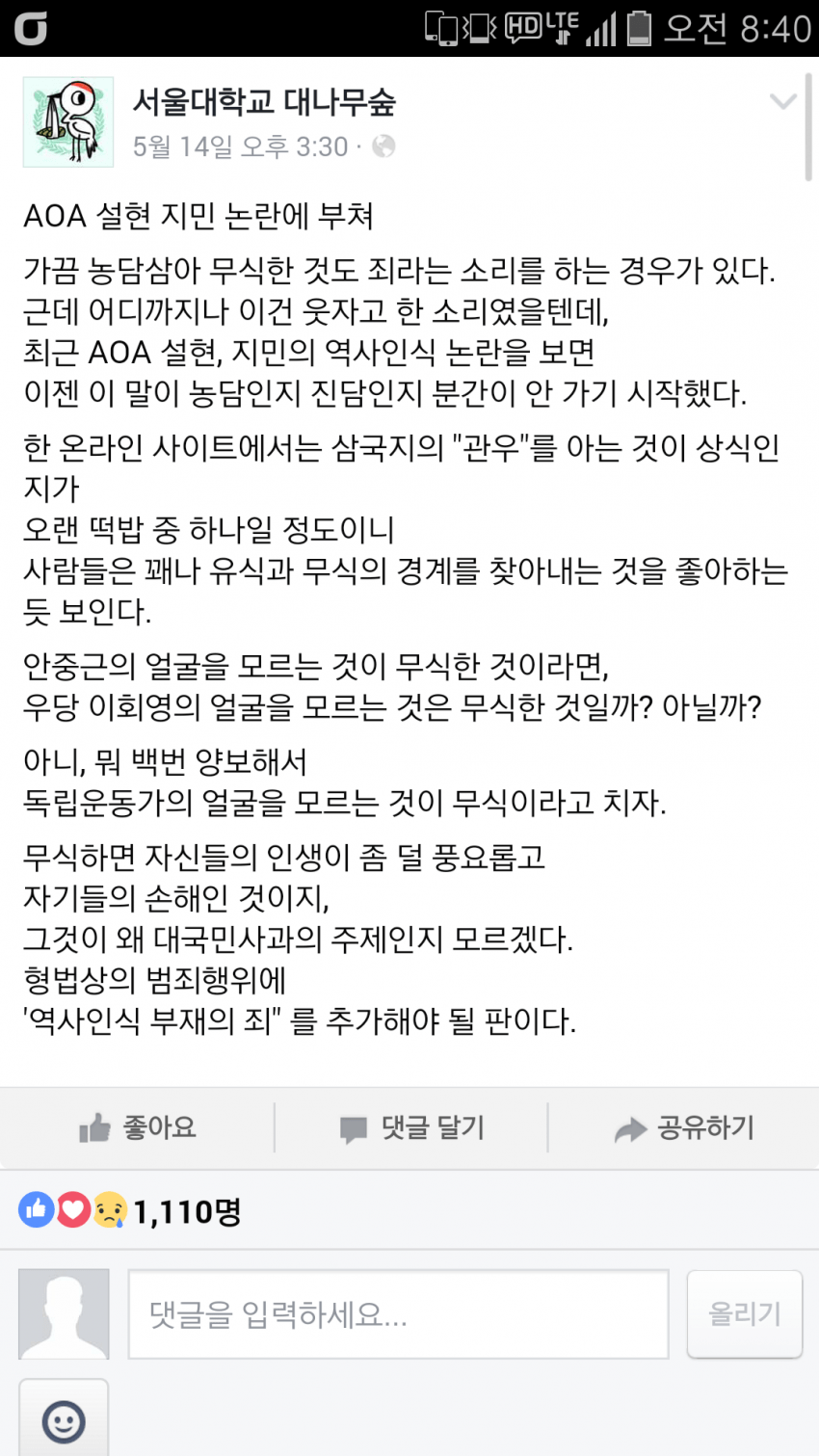Viewport: 819px width, 1456px height.
Task: Open the emoji sticker picker
Action: [64, 1420]
